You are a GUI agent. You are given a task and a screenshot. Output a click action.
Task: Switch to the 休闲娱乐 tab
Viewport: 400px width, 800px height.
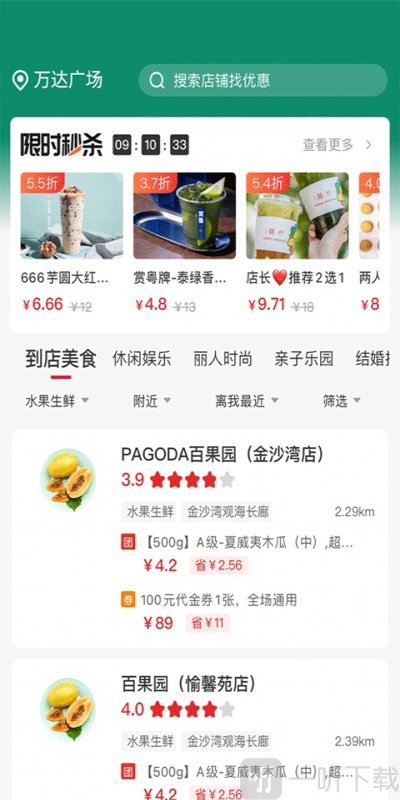(x=141, y=359)
